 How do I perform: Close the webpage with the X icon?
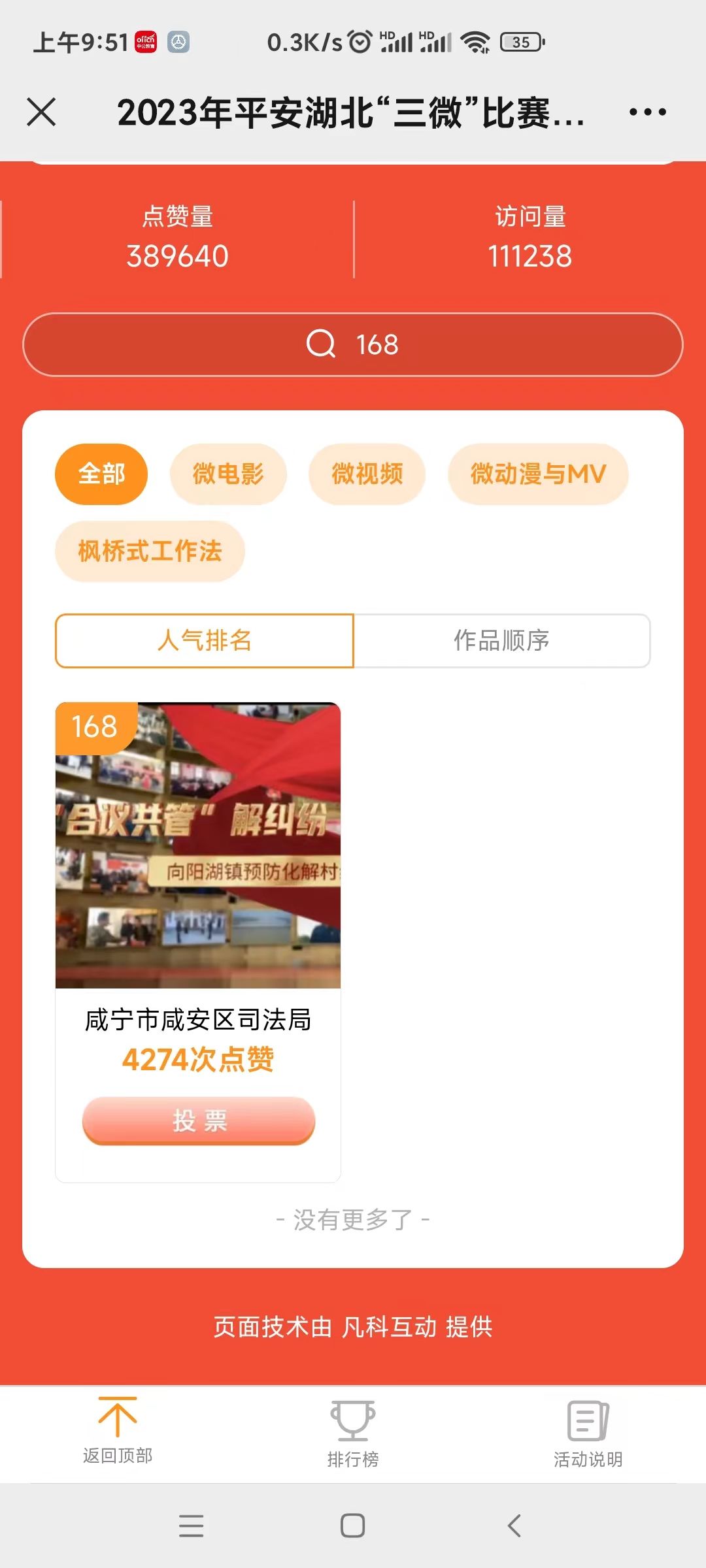coord(41,112)
